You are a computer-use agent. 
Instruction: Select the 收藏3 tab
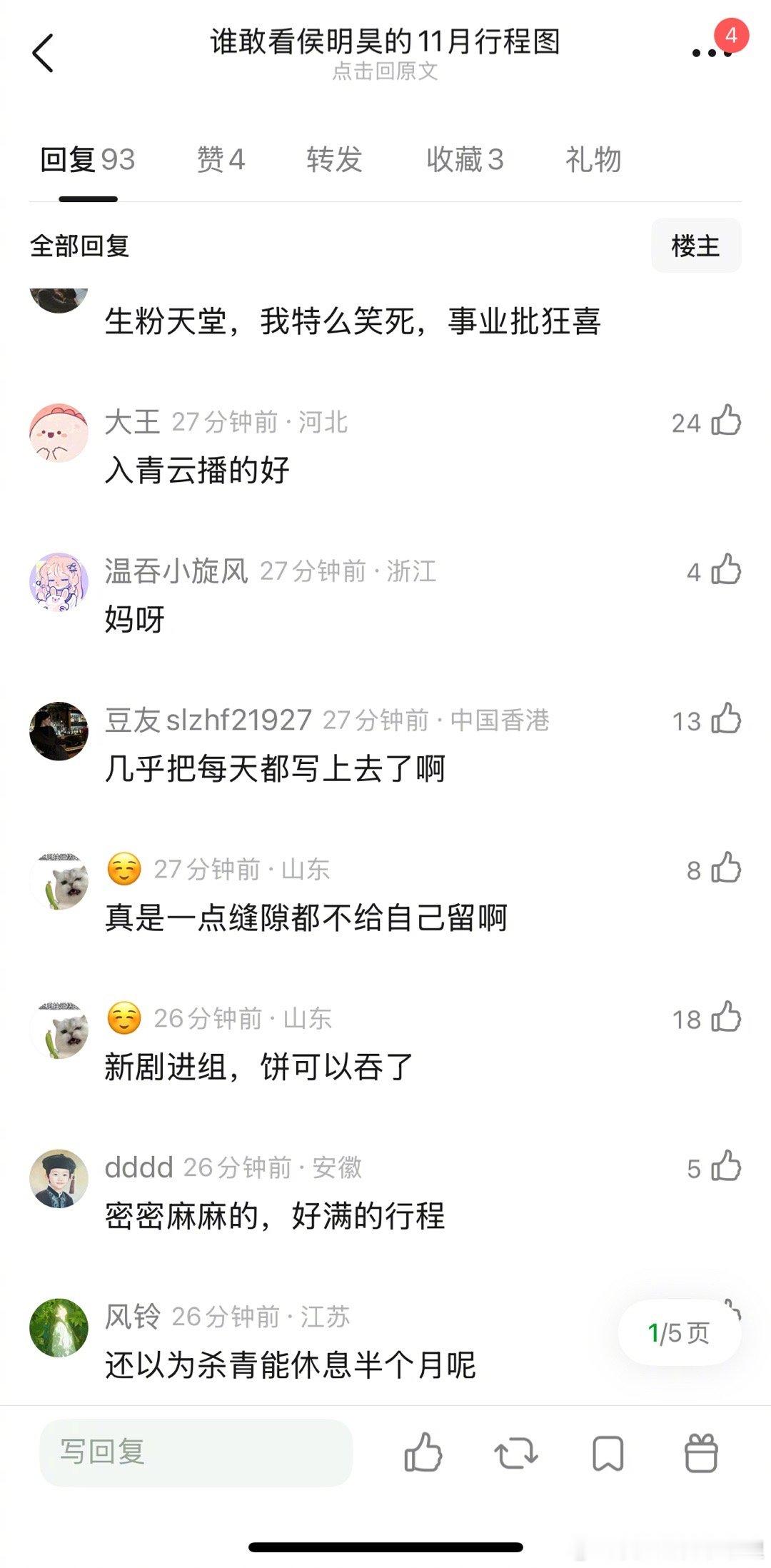(465, 160)
